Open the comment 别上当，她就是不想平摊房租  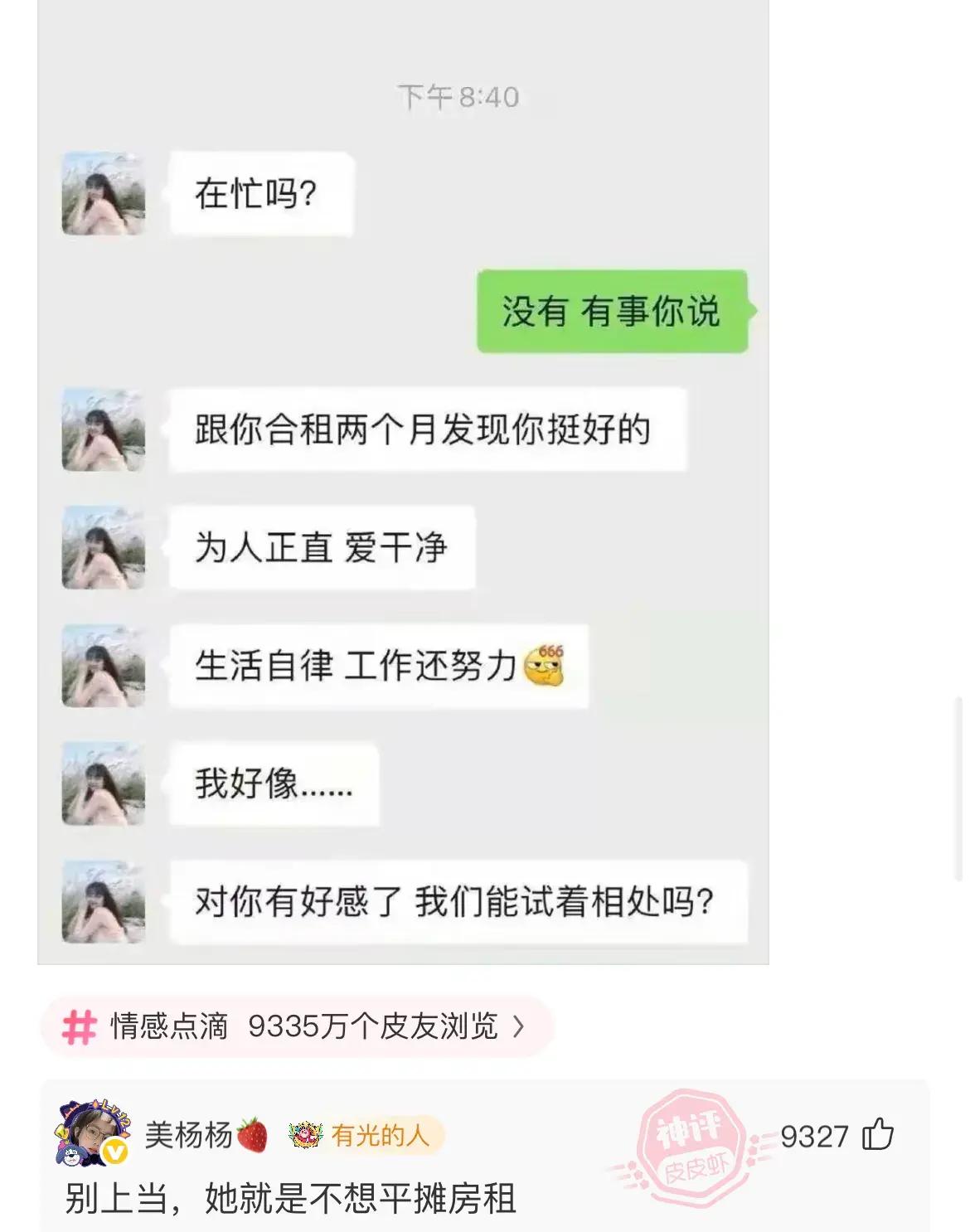click(x=291, y=1199)
